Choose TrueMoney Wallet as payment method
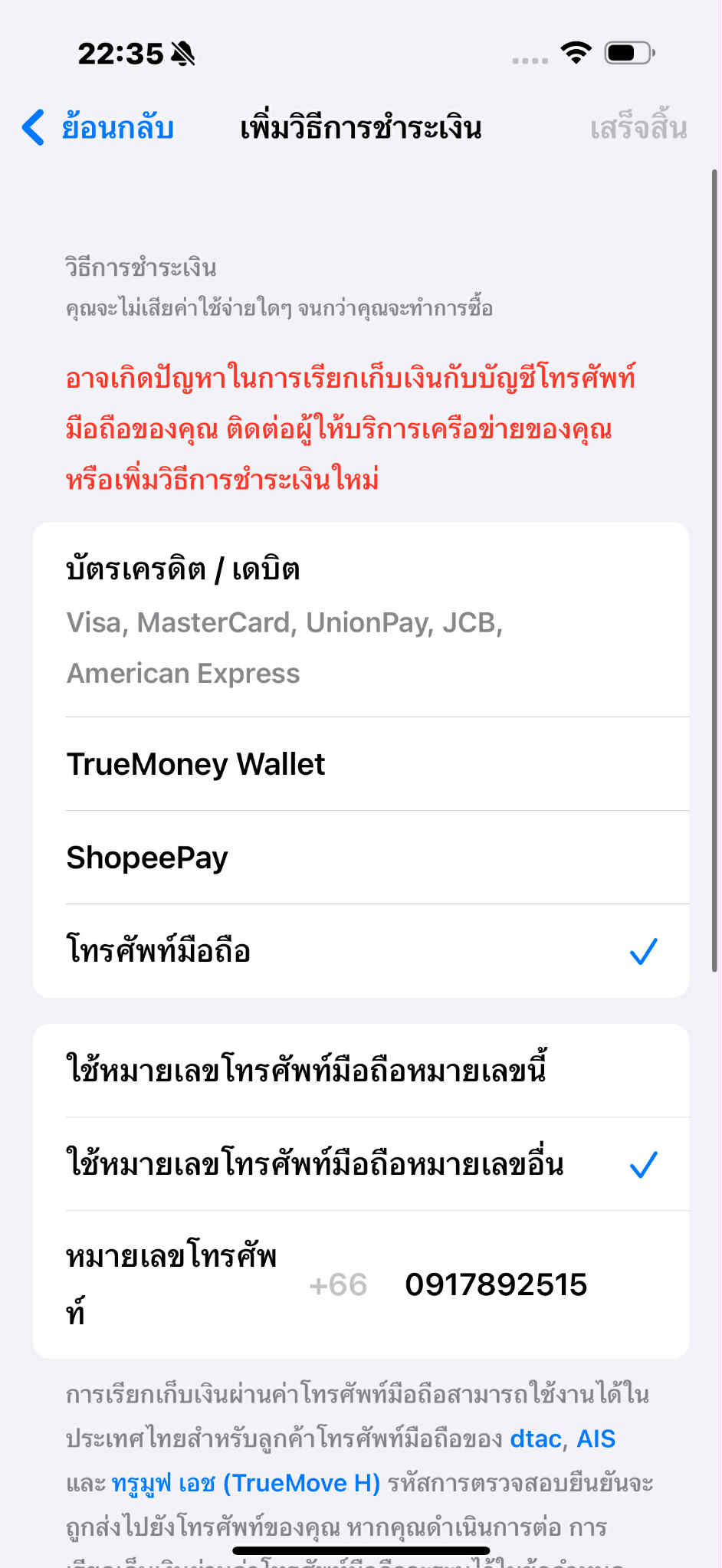 tap(361, 764)
